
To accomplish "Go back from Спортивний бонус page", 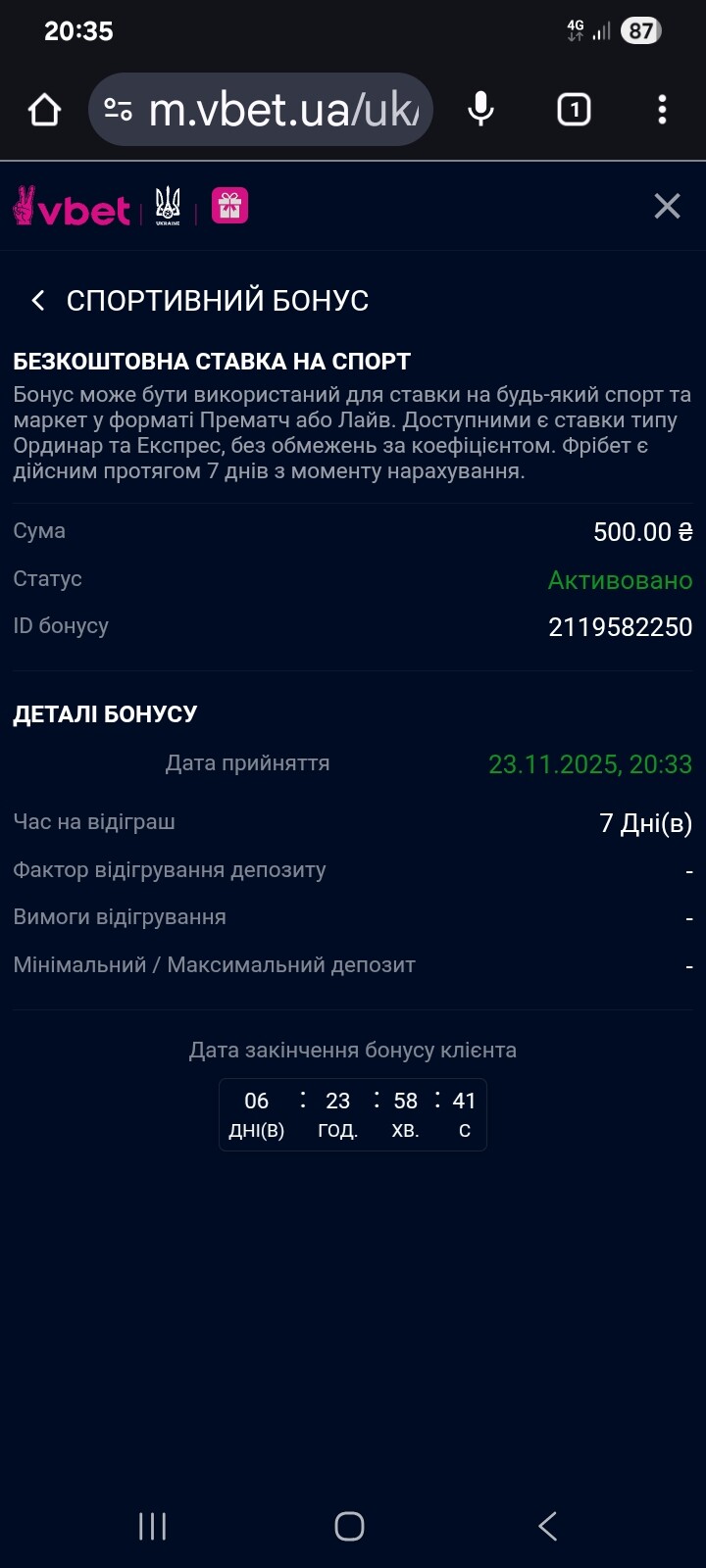I will click(38, 301).
